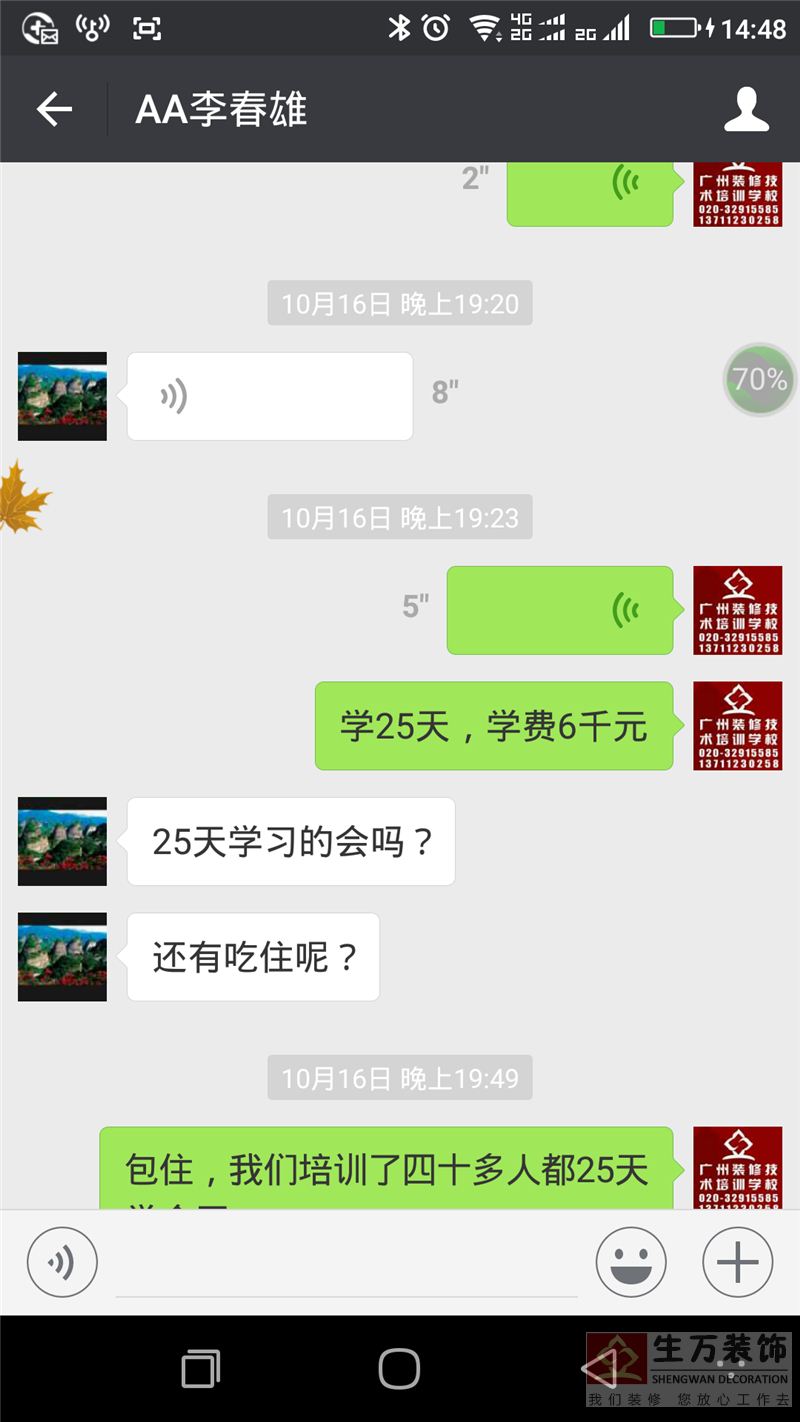Viewport: 800px width, 1422px height.
Task: Open own avatar beside 学25天，学费6千元
Action: point(738,726)
